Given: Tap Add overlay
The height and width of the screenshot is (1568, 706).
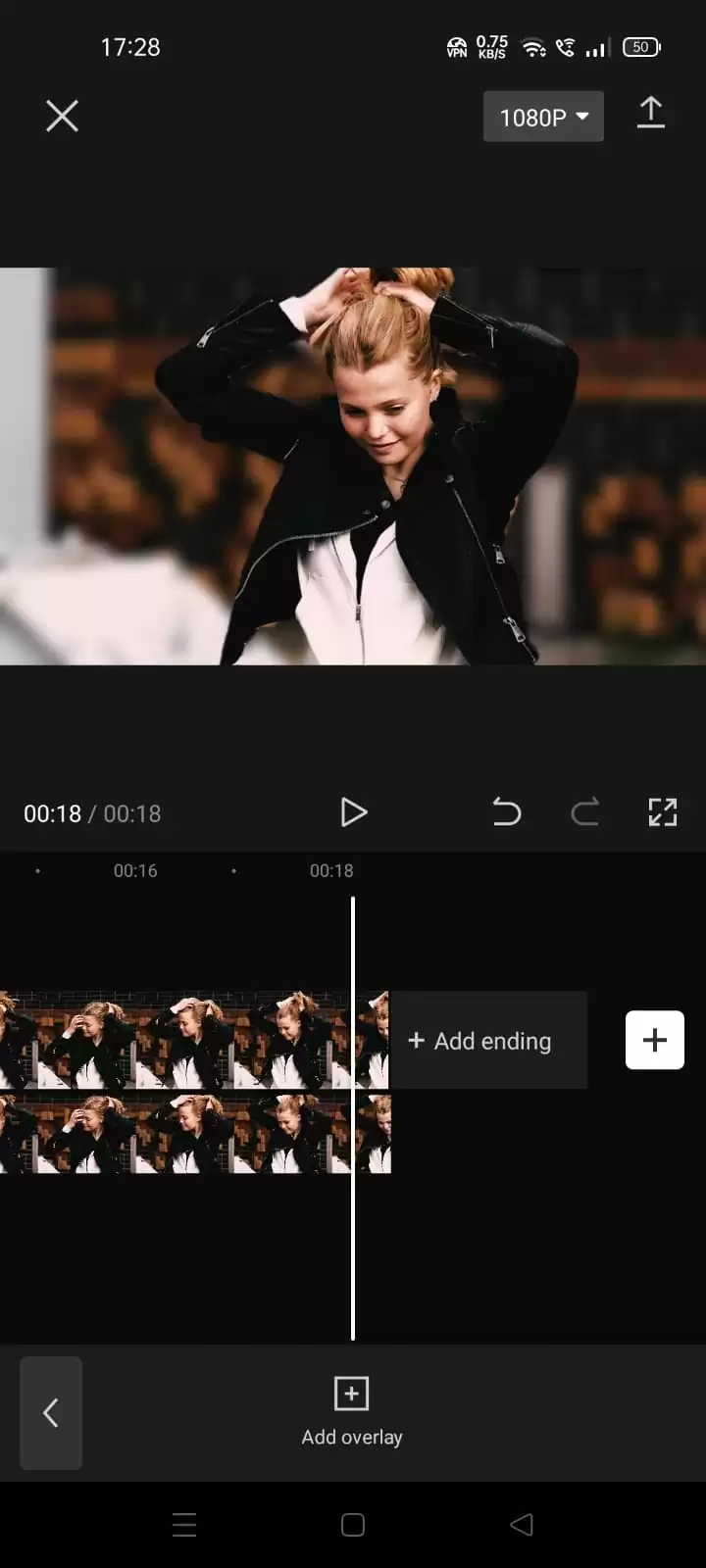Looking at the screenshot, I should point(352,1412).
